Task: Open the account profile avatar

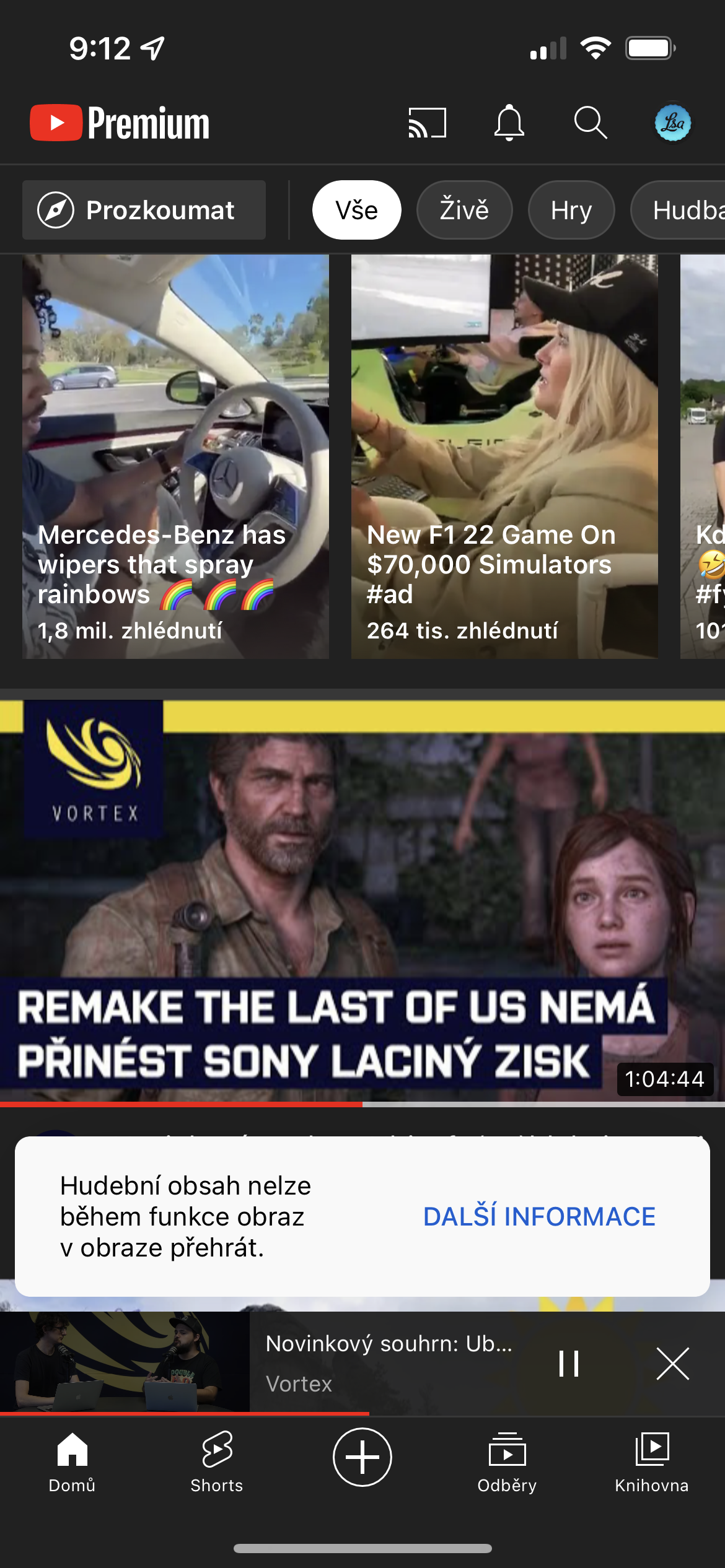Action: coord(672,123)
